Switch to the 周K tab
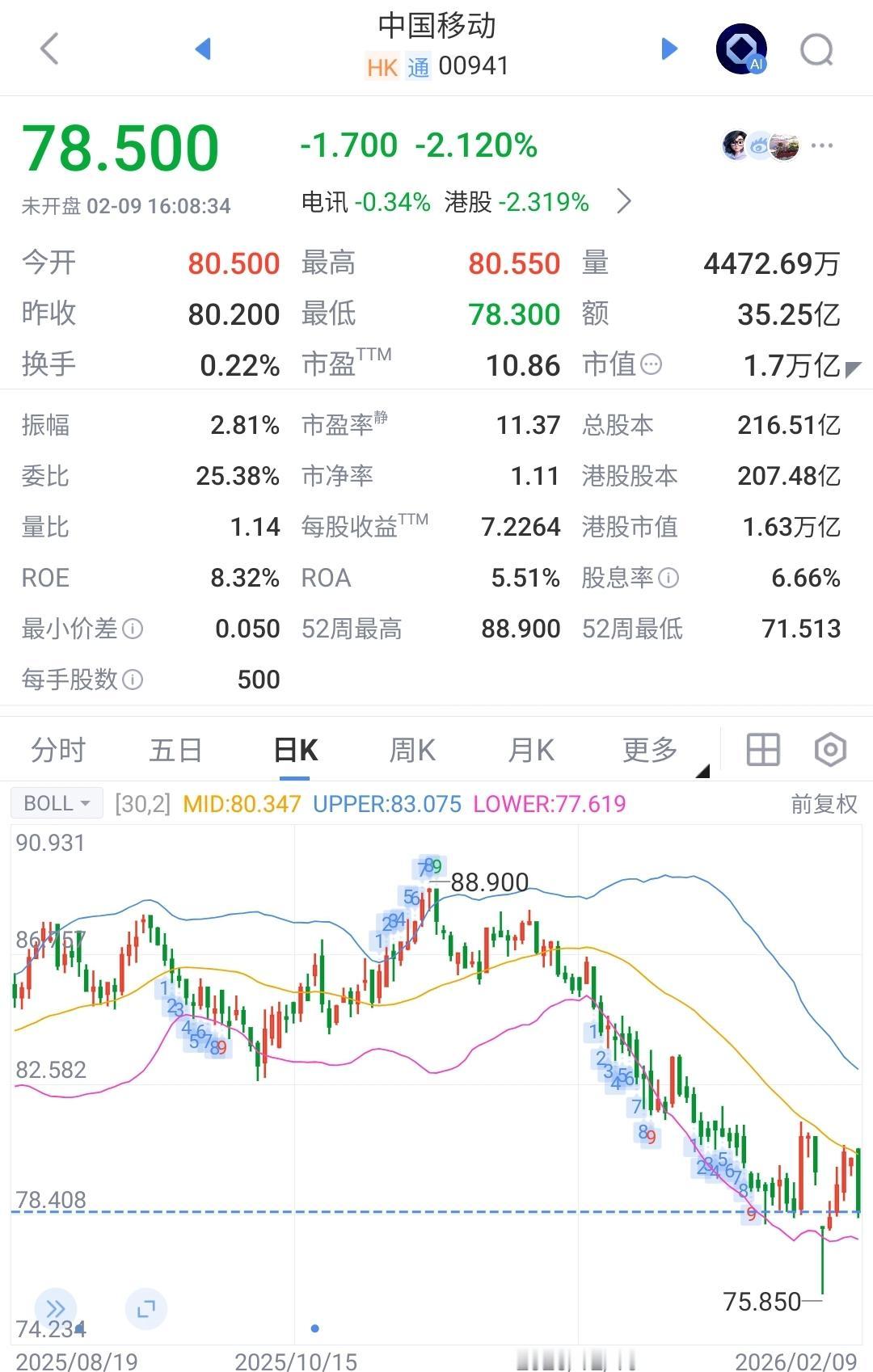Viewport: 873px width, 1372px height. (411, 750)
